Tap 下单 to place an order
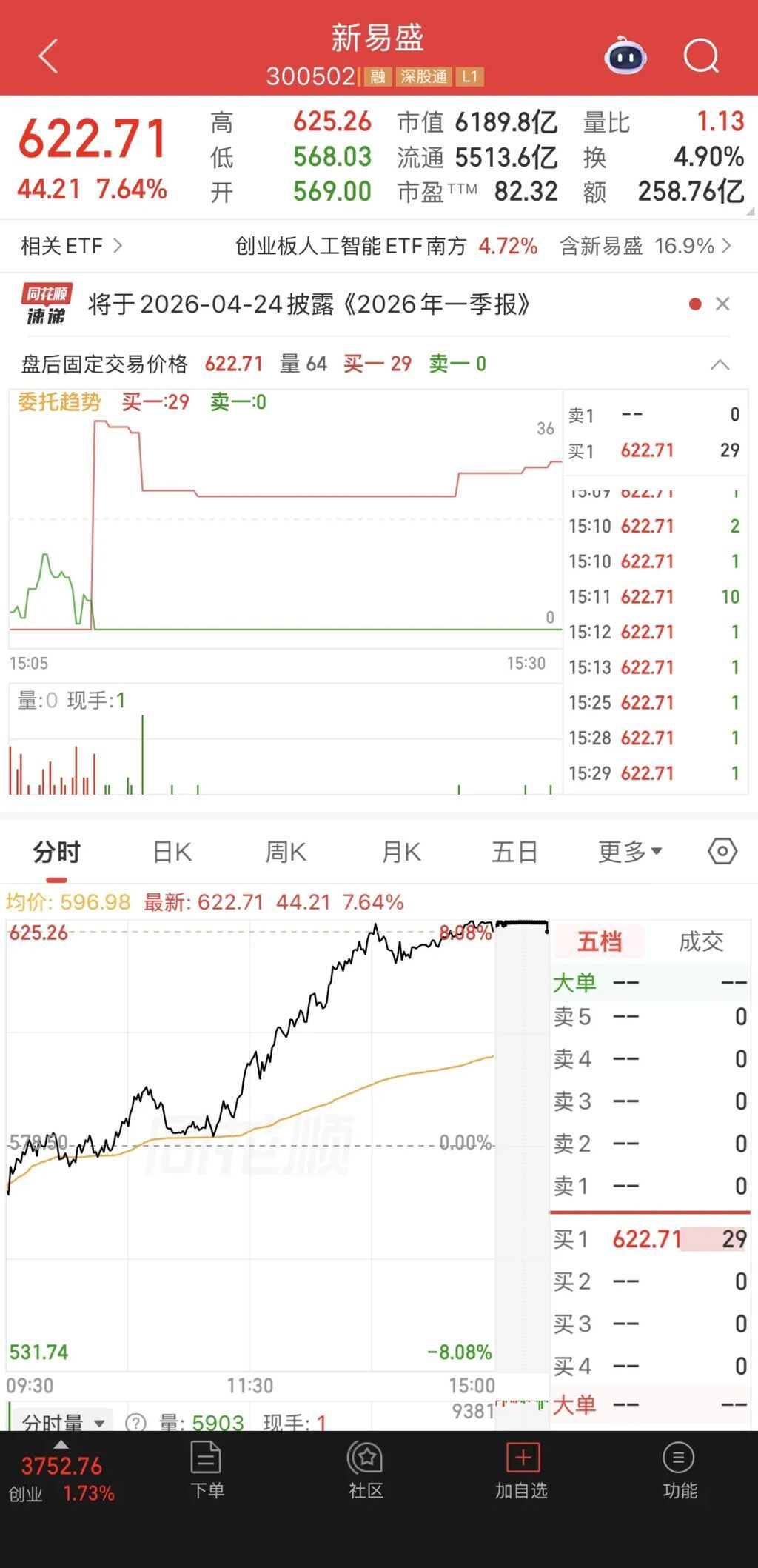 pyautogui.click(x=207, y=1469)
